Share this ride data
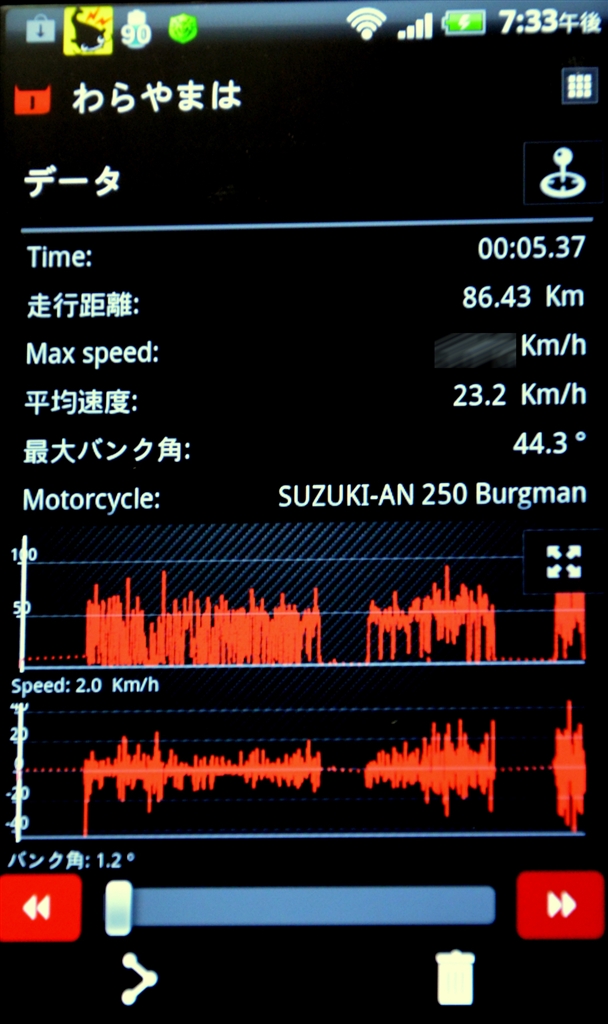608x1024 pixels. (137, 978)
